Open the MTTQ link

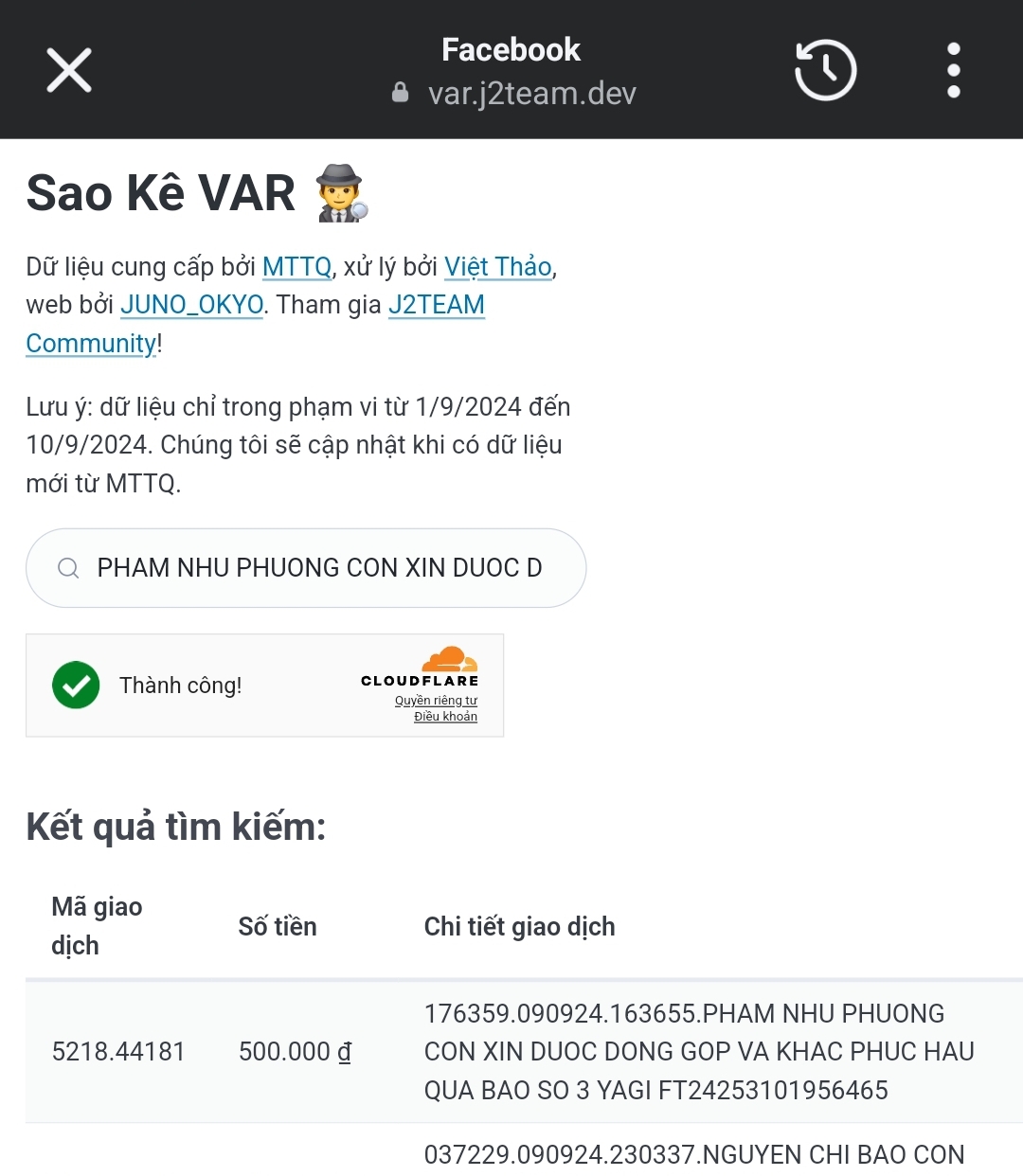tap(296, 267)
